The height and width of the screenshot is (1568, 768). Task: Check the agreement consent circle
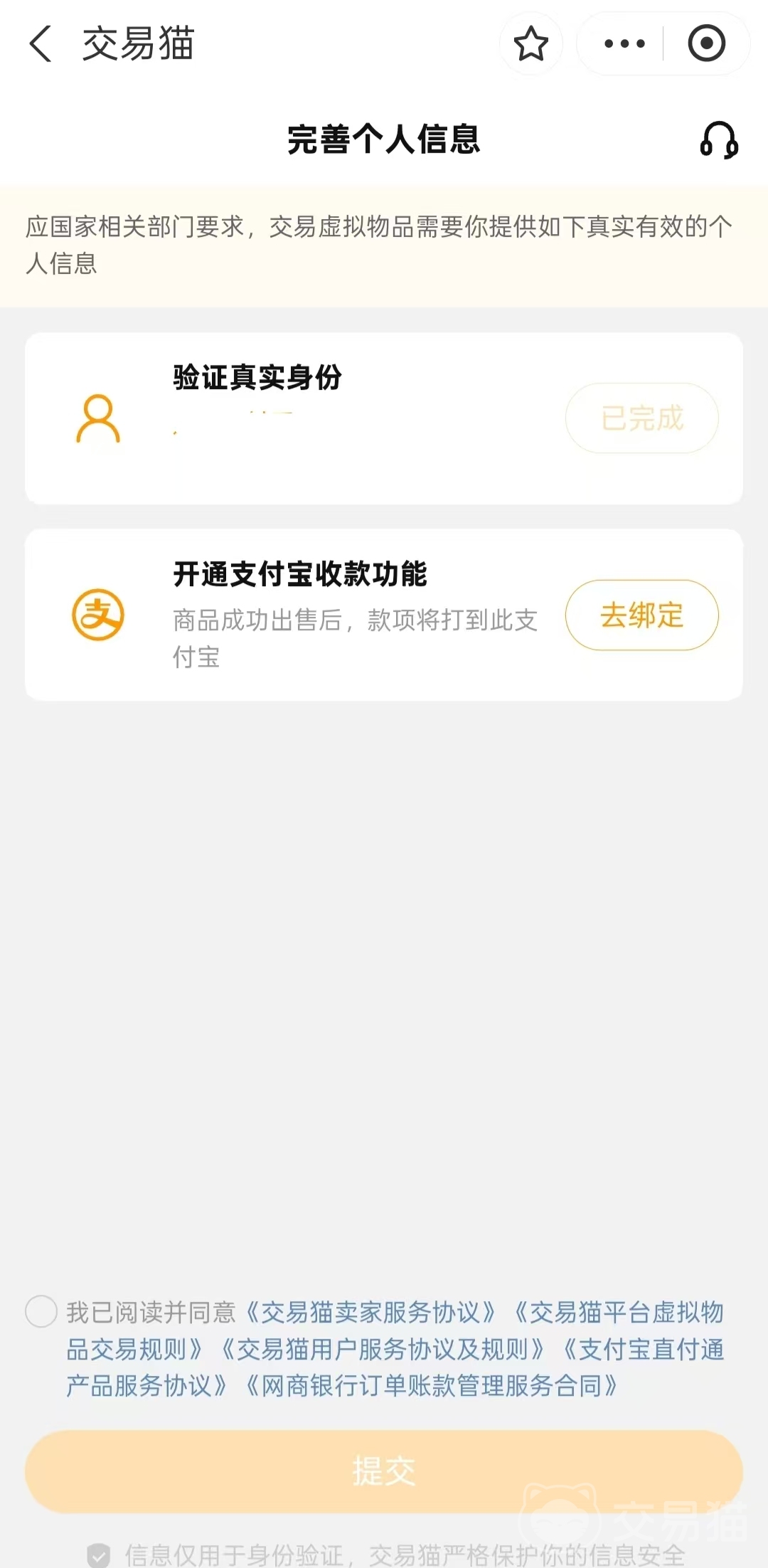(x=41, y=1311)
